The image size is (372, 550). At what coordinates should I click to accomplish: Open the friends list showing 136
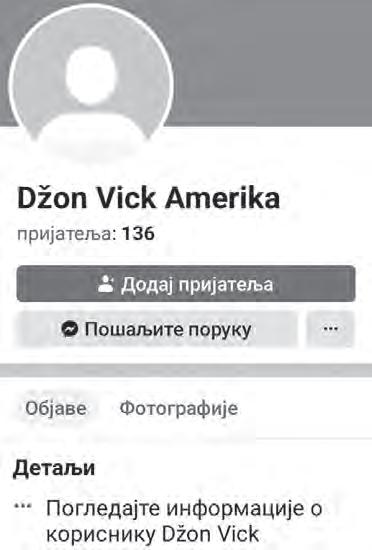click(86, 234)
